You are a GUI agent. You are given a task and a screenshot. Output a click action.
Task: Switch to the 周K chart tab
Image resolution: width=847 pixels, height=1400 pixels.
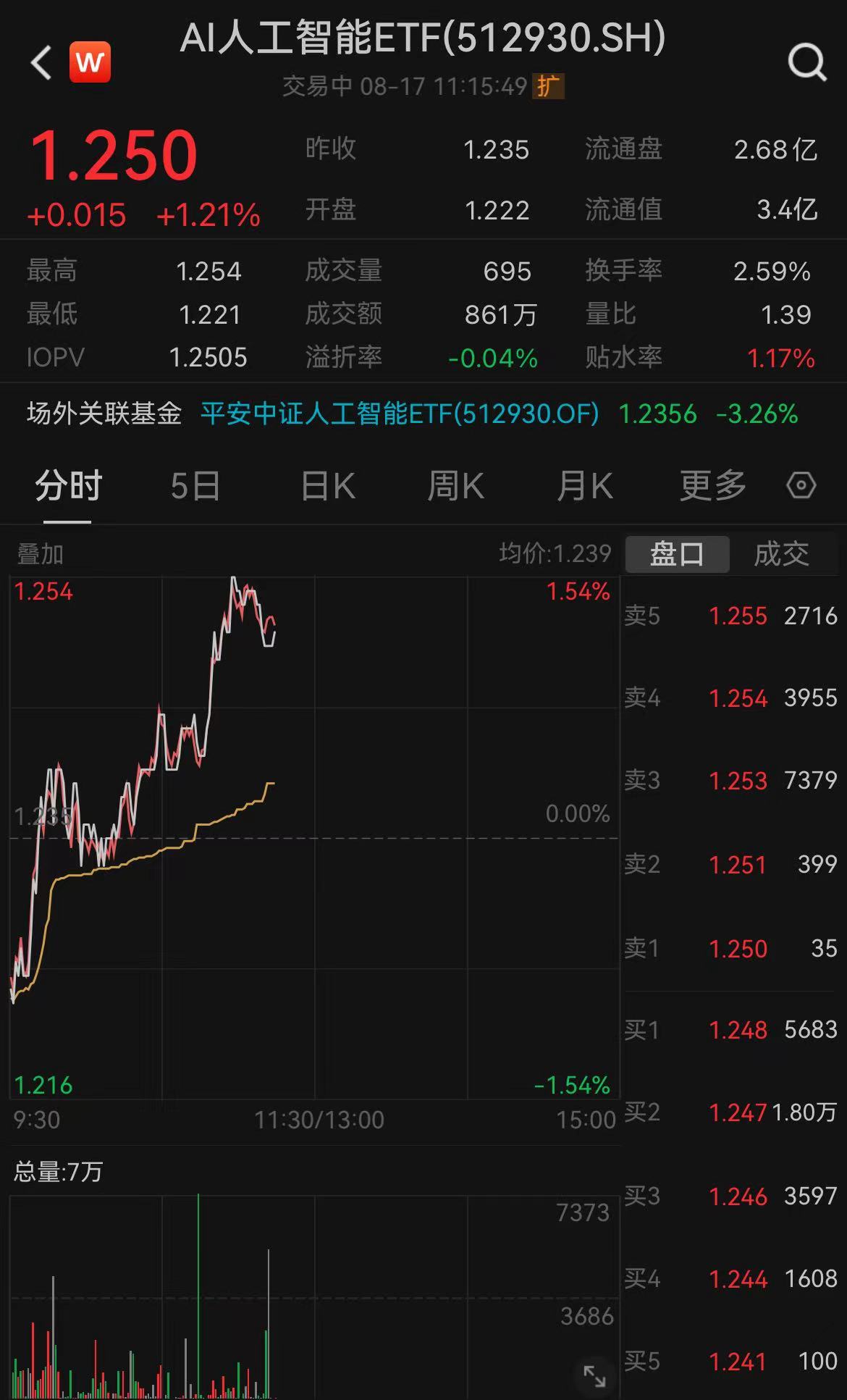coord(455,485)
